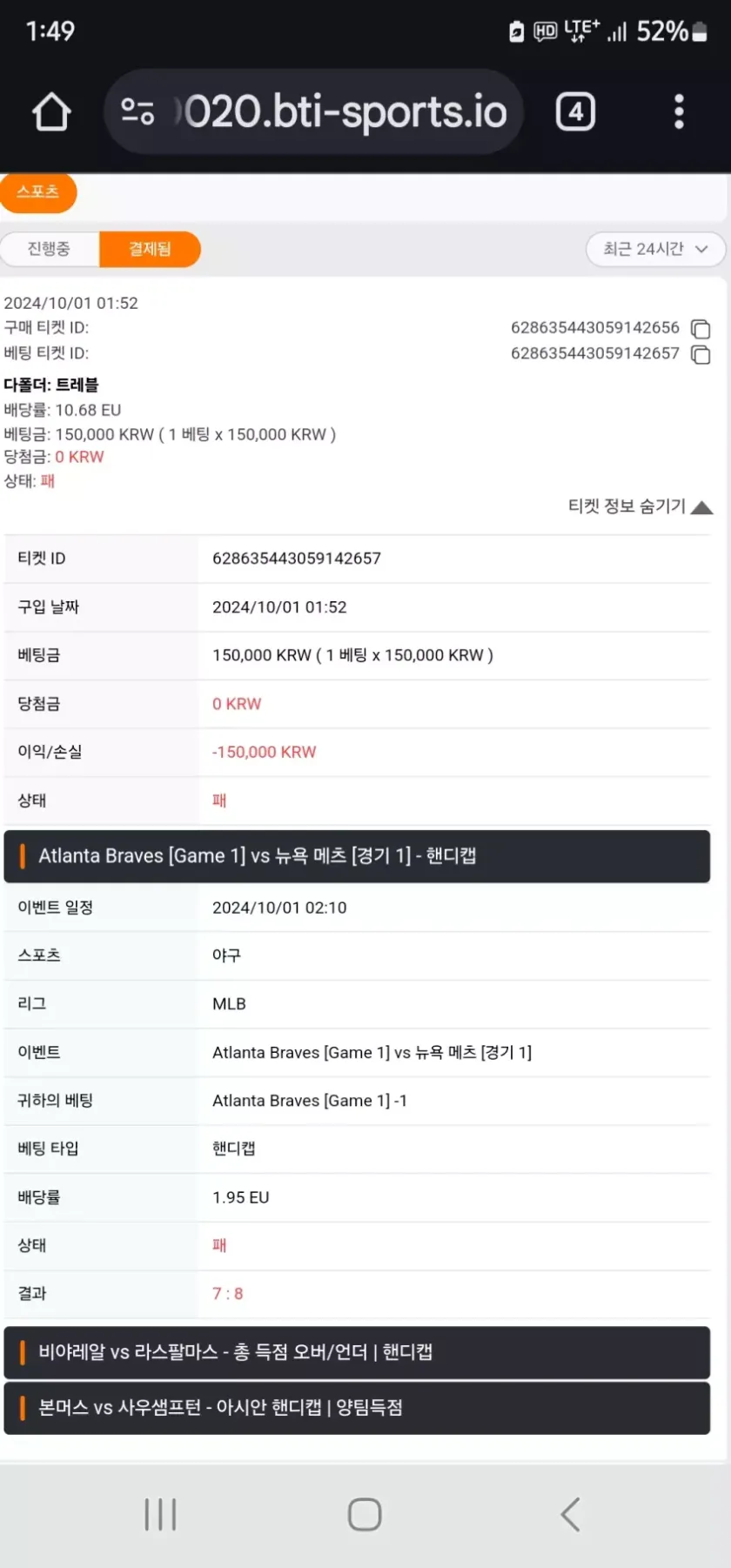This screenshot has width=731, height=1568.
Task: Select the 스포츠 category chip
Action: (38, 192)
